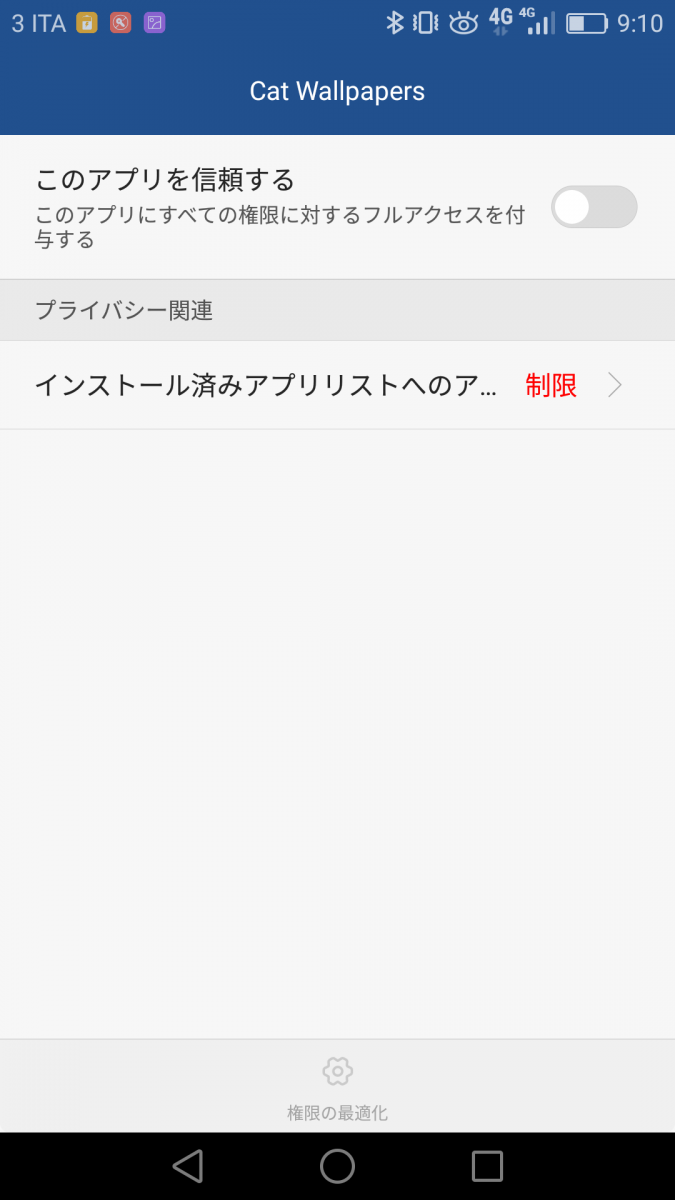Viewport: 675px width, 1200px height.
Task: Tap 権限の最適化 at the bottom
Action: [x=337, y=1087]
